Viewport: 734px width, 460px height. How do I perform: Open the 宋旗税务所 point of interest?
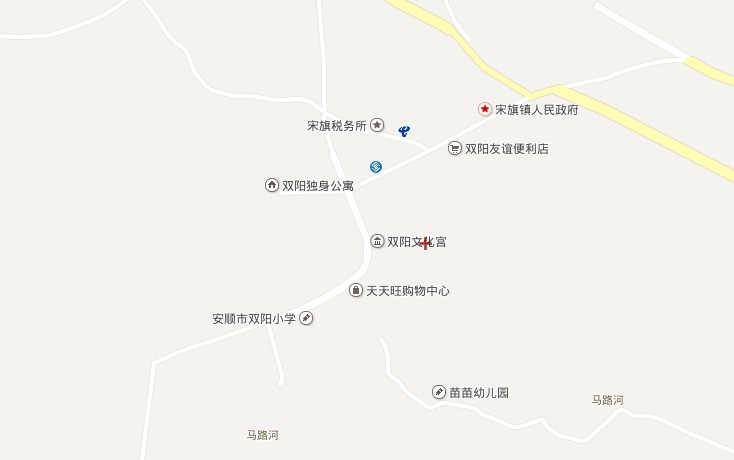tap(377, 126)
